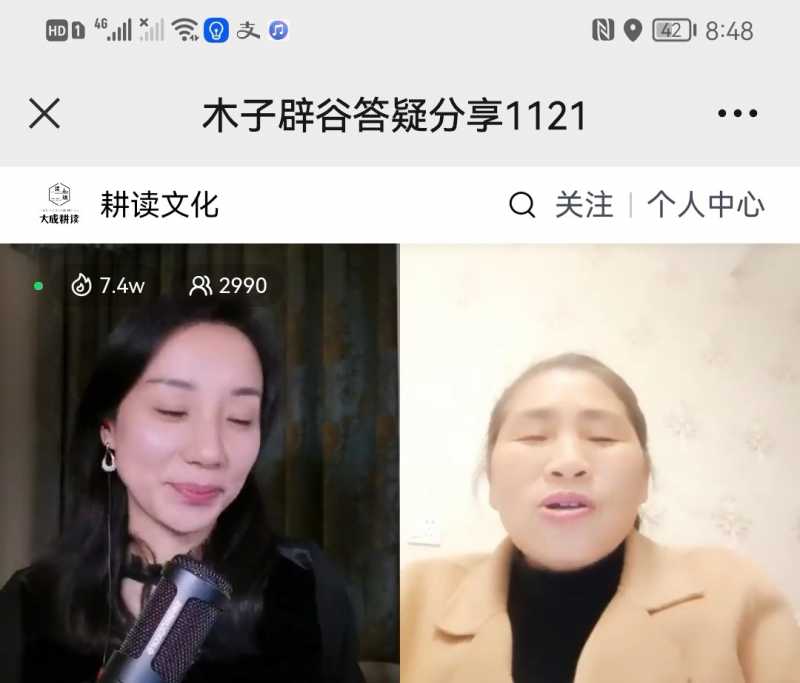The width and height of the screenshot is (800, 683).
Task: Close the 木子辟谷答疑分享1121 page
Action: [x=45, y=114]
